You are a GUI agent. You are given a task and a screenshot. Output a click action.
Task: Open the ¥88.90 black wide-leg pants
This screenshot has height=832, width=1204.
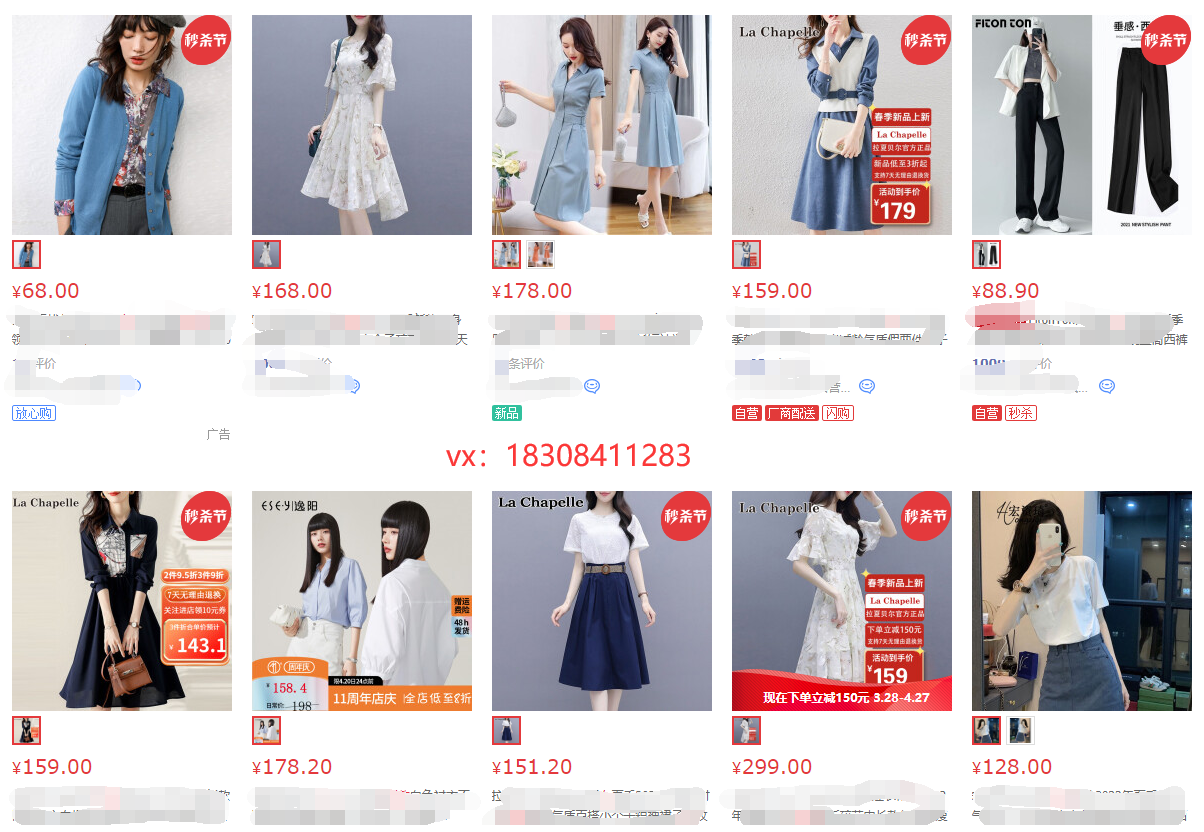(x=1081, y=125)
